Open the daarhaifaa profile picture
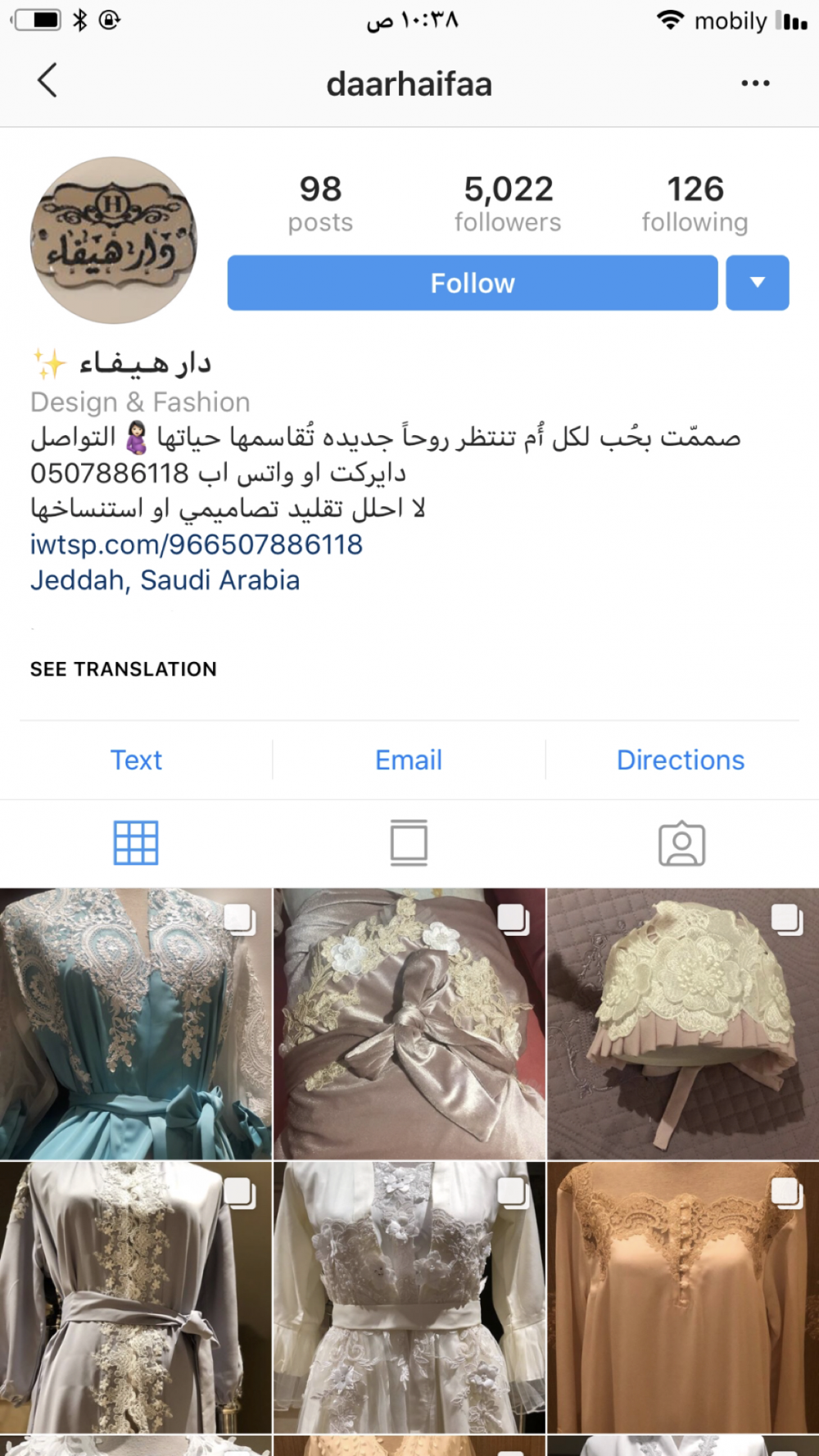Screen dimensions: 819x1456 [114, 240]
